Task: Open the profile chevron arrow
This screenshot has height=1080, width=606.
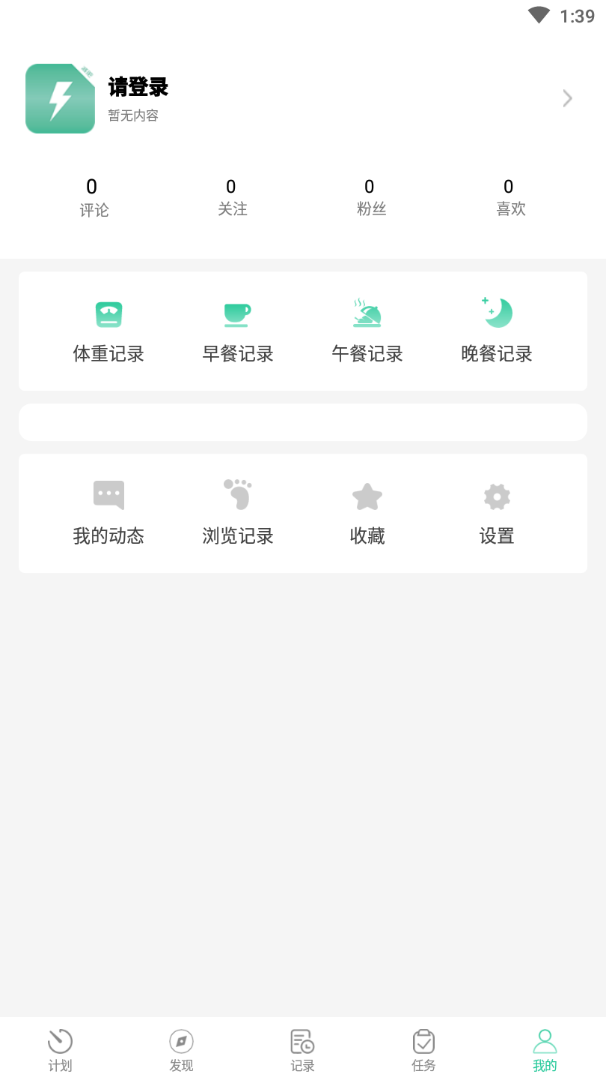Action: pos(567,98)
